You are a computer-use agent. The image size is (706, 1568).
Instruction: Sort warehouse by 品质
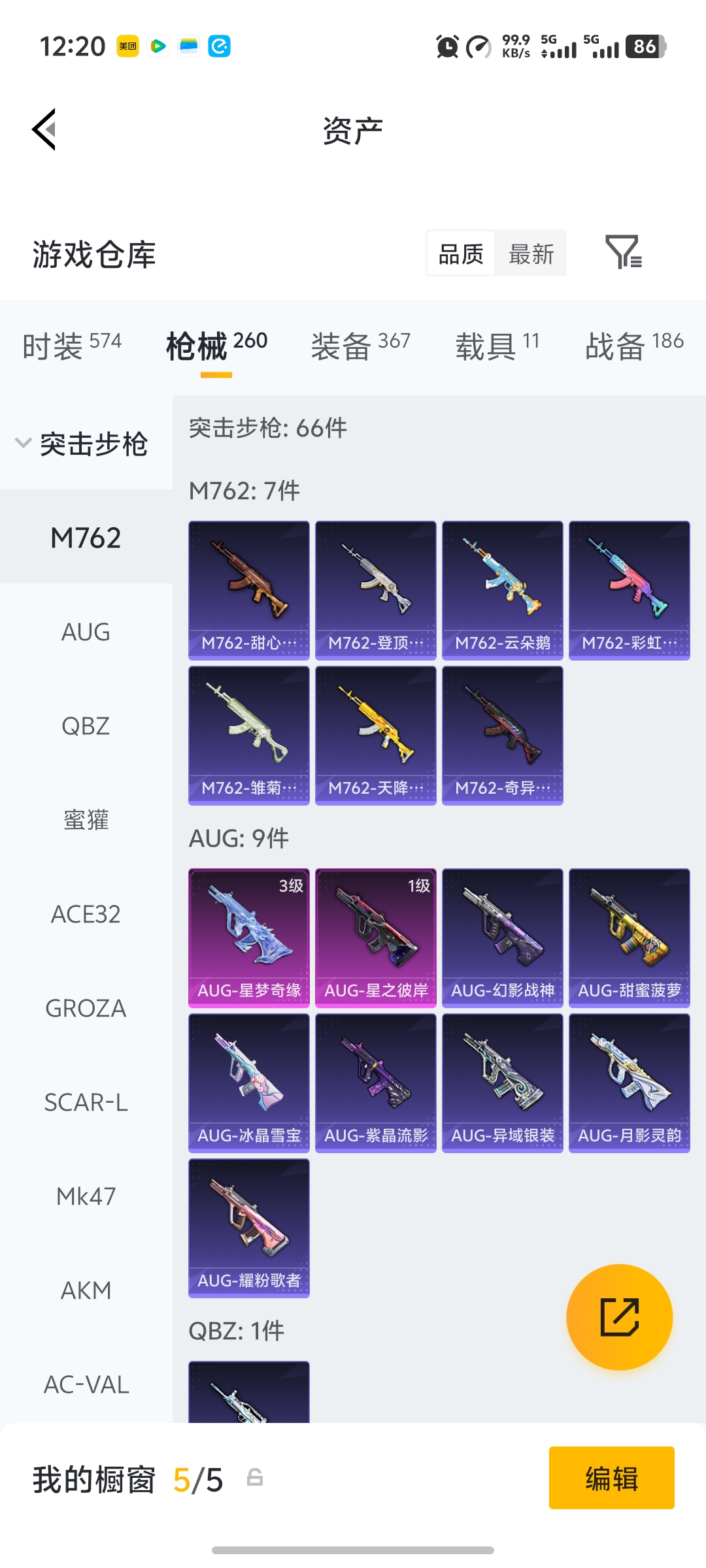coord(461,253)
